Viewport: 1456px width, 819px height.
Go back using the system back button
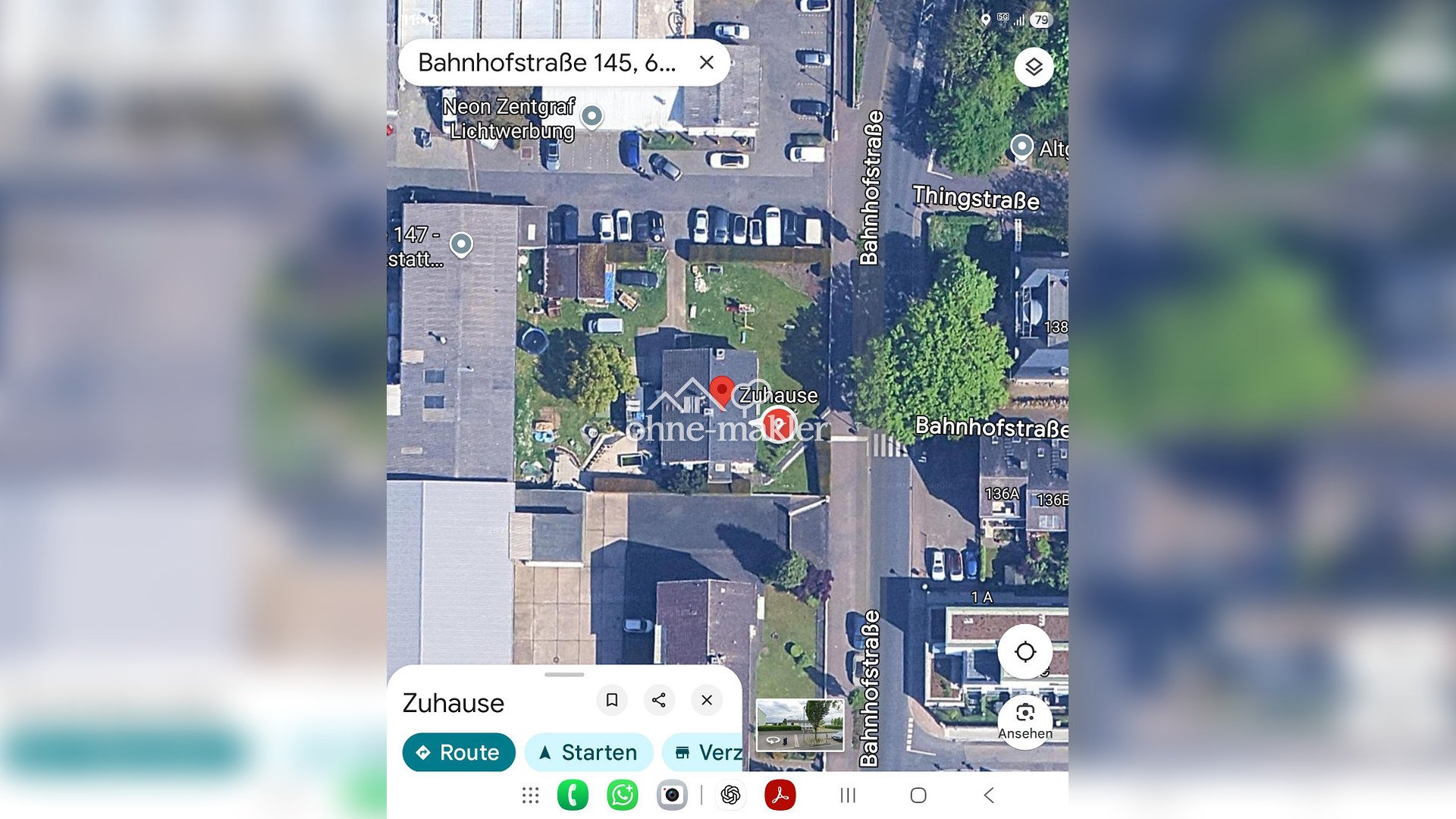click(988, 795)
